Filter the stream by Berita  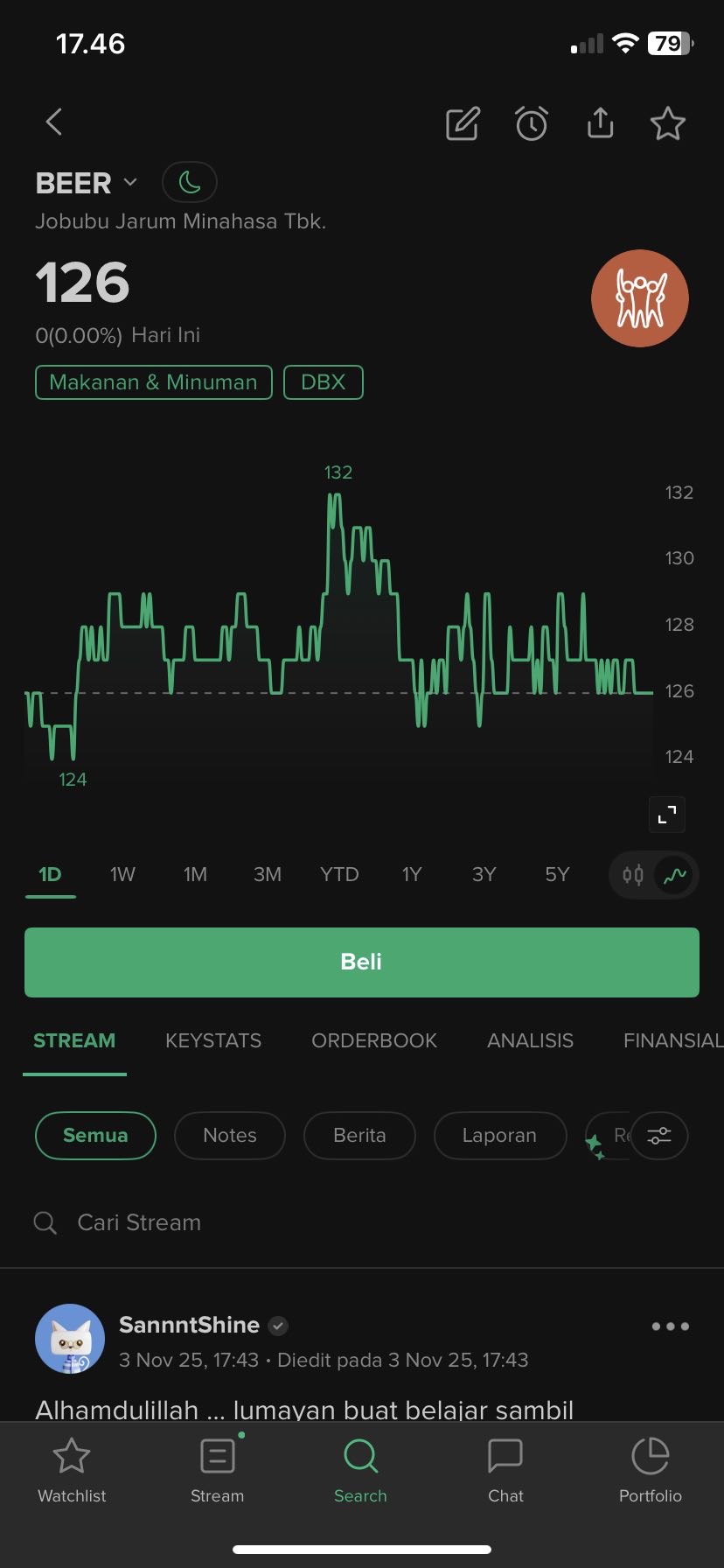359,1135
